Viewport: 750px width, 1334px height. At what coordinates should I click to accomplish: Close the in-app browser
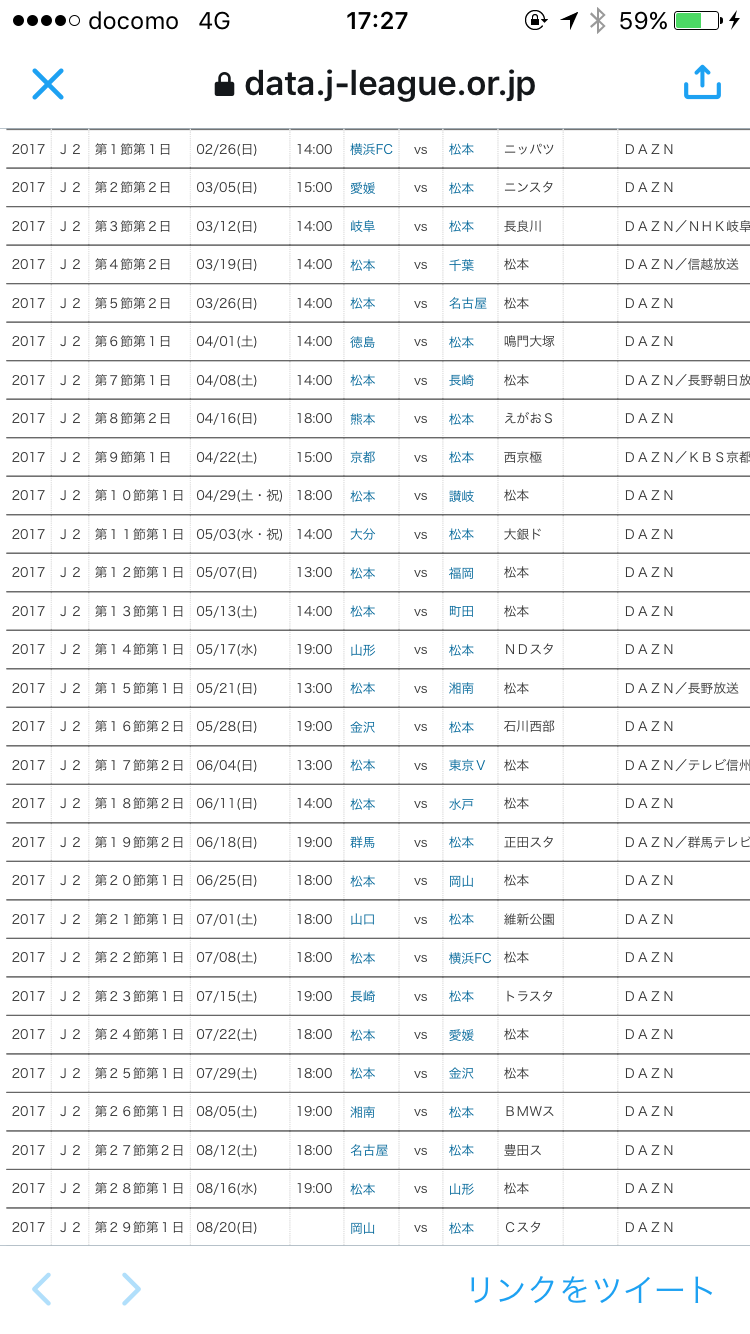pyautogui.click(x=47, y=84)
